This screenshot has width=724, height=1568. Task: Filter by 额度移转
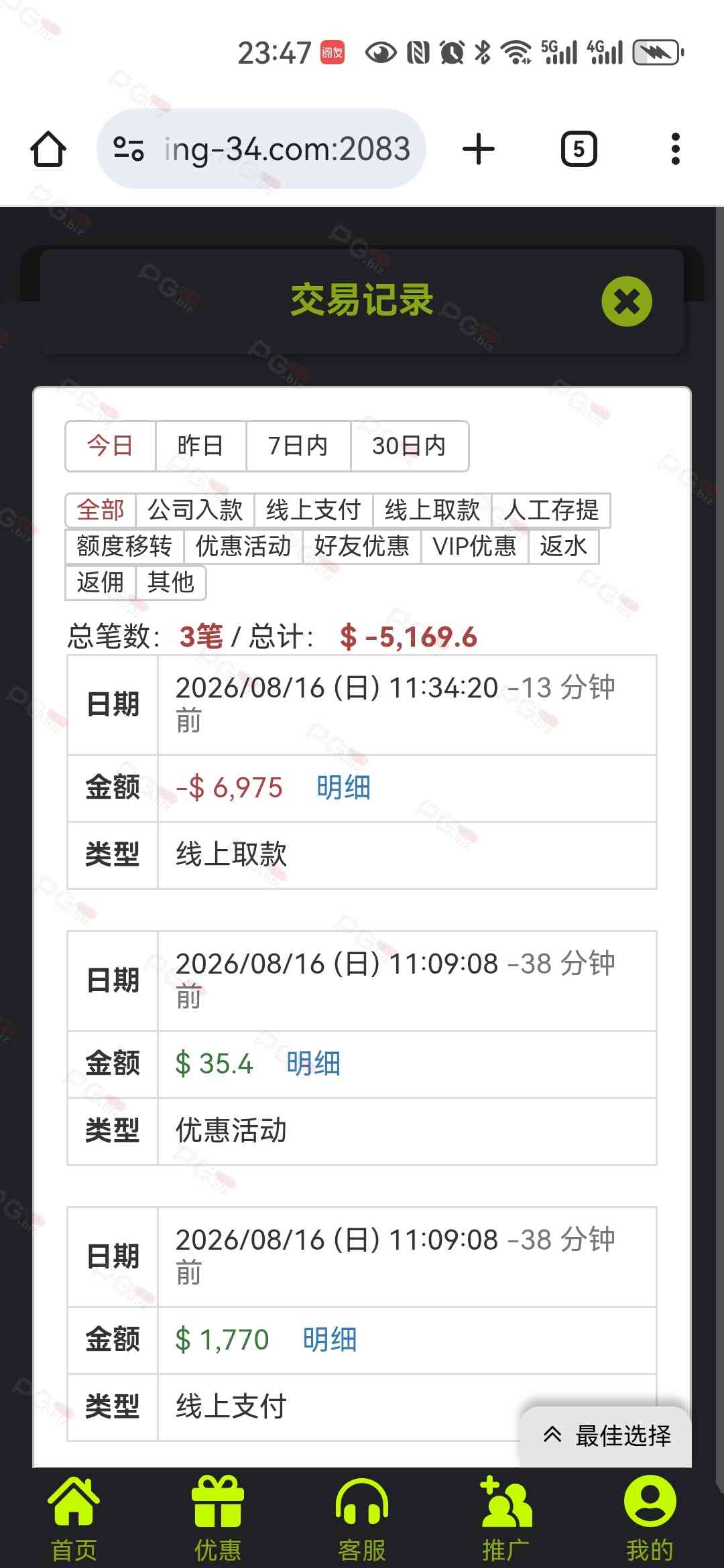pos(124,547)
